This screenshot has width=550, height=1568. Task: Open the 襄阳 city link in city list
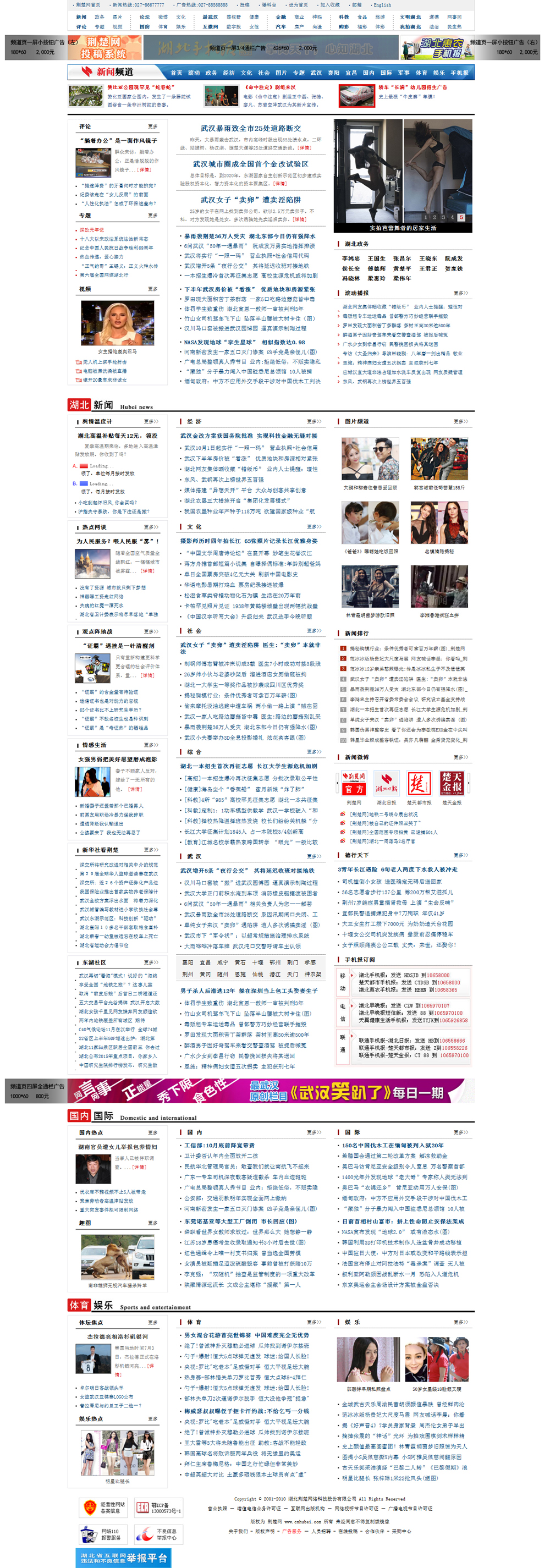pyautogui.click(x=188, y=962)
